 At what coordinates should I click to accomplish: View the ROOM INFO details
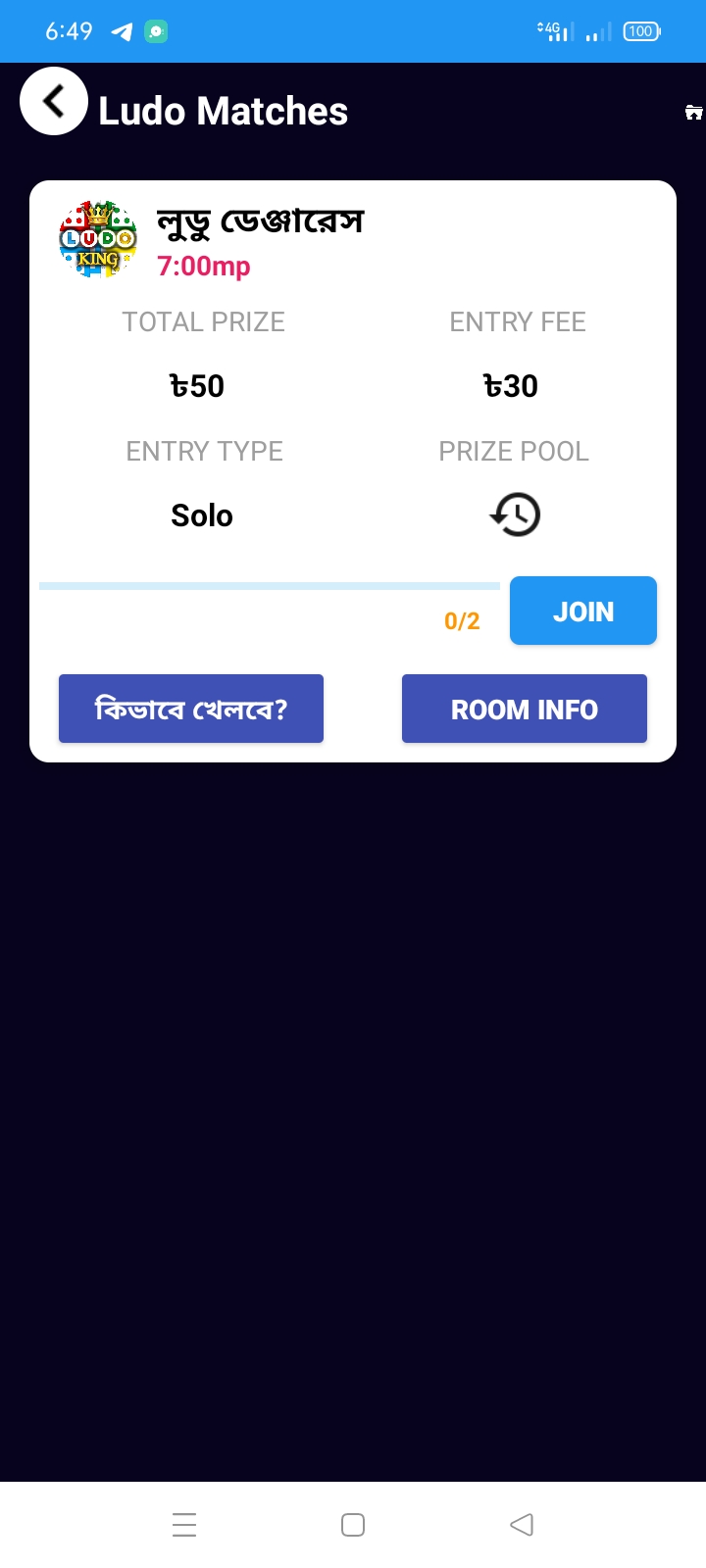coord(525,709)
